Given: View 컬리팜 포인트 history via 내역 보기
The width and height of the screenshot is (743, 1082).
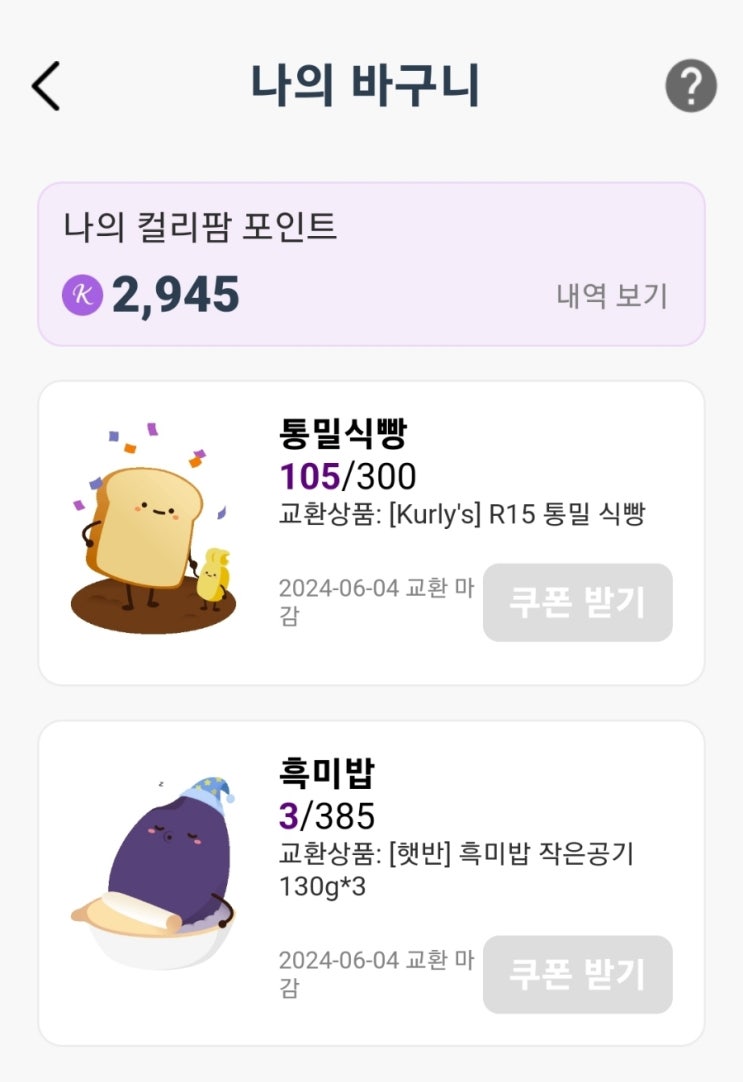Looking at the screenshot, I should [611, 296].
